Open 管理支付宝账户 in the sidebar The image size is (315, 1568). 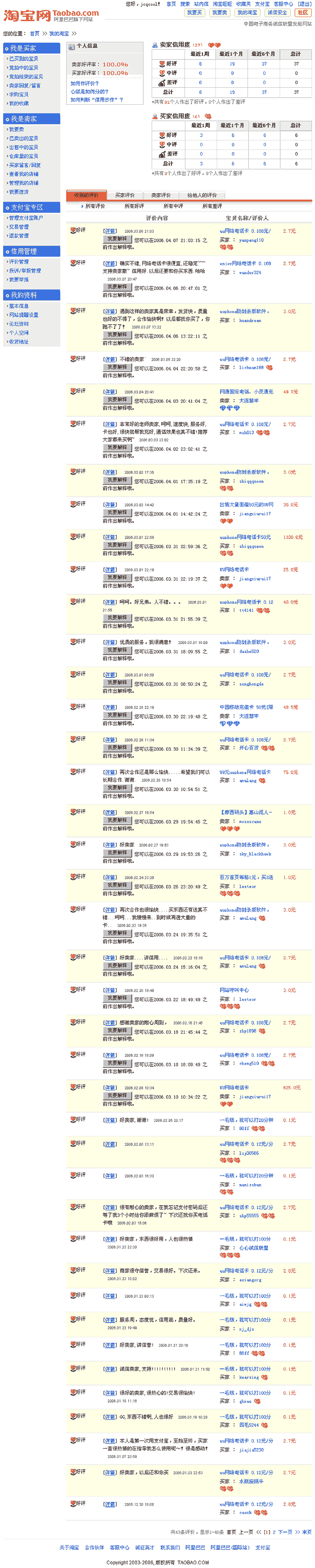click(x=26, y=218)
